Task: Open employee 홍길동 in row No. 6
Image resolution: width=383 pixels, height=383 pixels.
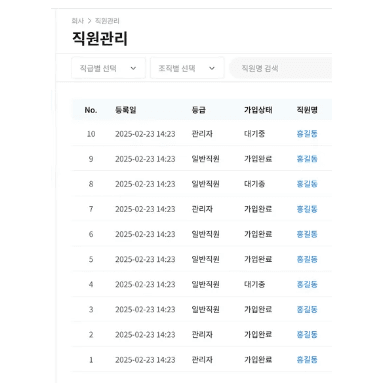Action: click(x=307, y=234)
